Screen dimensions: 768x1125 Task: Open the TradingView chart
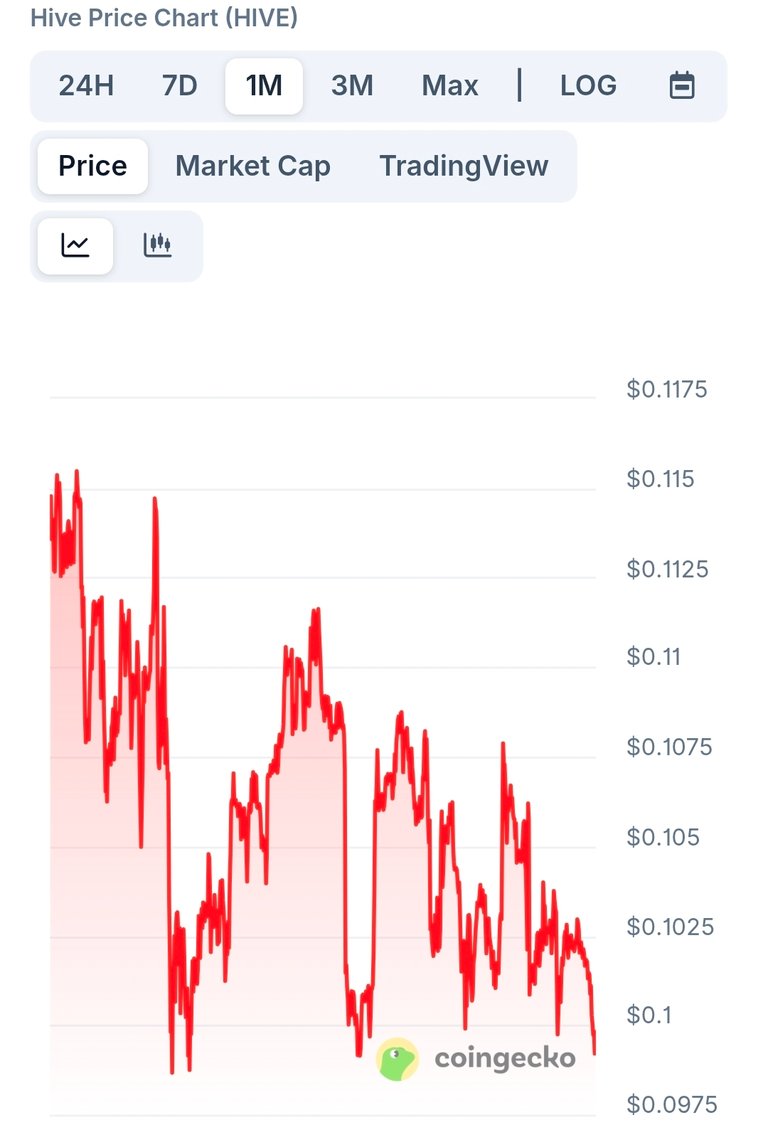464,166
